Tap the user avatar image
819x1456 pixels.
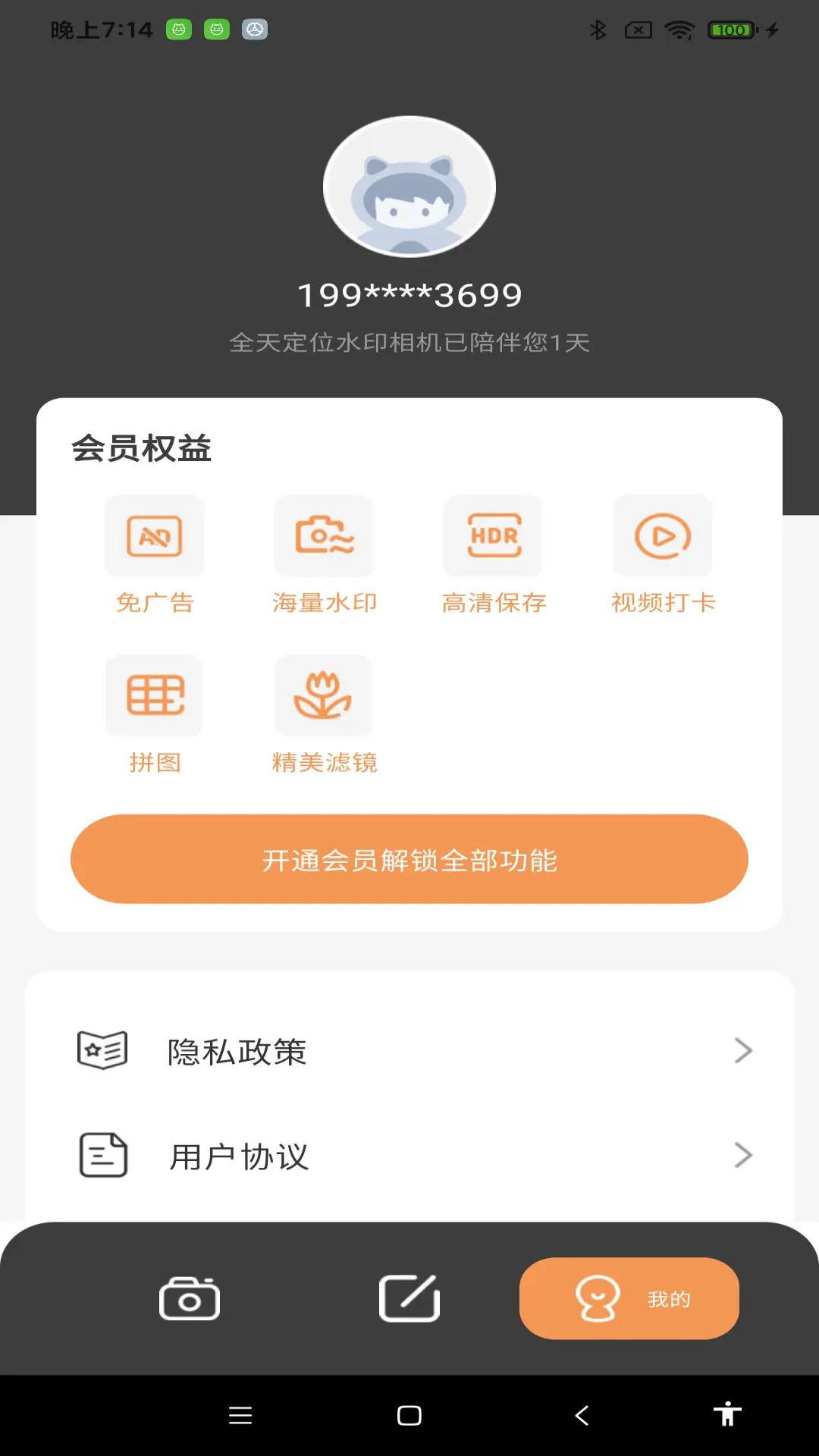pyautogui.click(x=409, y=186)
